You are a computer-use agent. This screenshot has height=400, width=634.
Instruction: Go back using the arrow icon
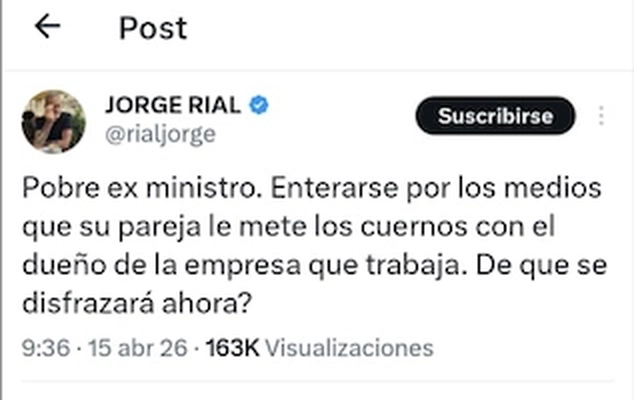pyautogui.click(x=47, y=27)
